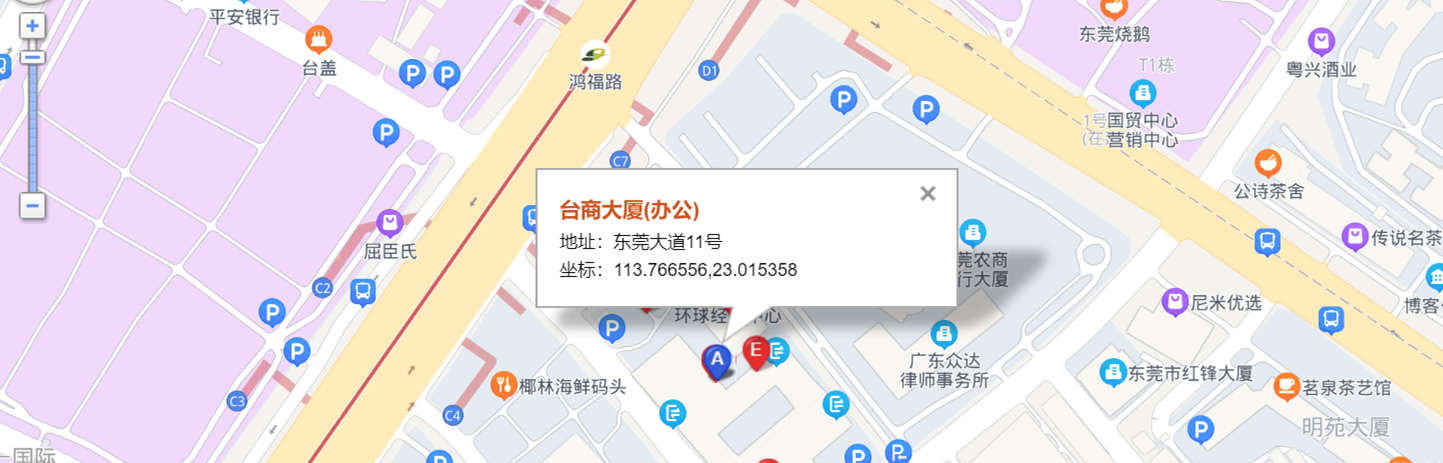Close the 台商大厦 info popup
This screenshot has height=463, width=1443.
[x=927, y=194]
